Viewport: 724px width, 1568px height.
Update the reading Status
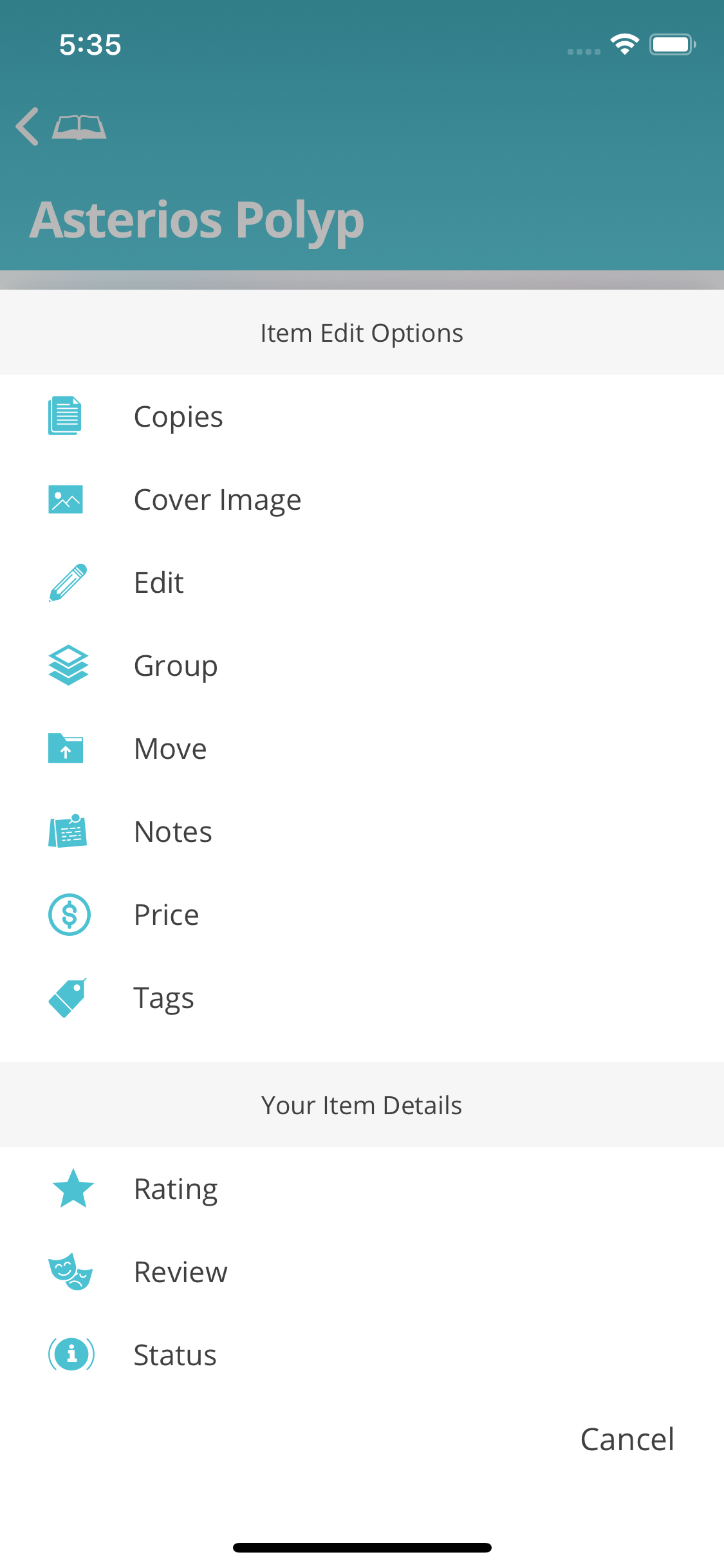tap(174, 1355)
